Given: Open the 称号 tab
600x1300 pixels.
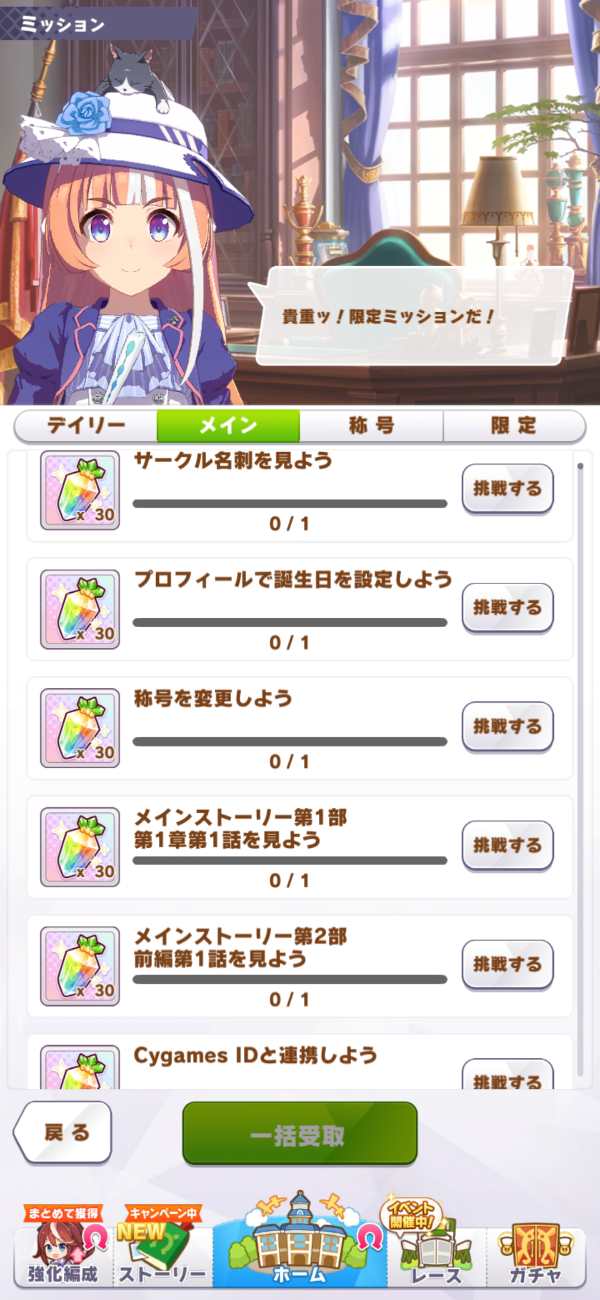Looking at the screenshot, I should (x=371, y=425).
